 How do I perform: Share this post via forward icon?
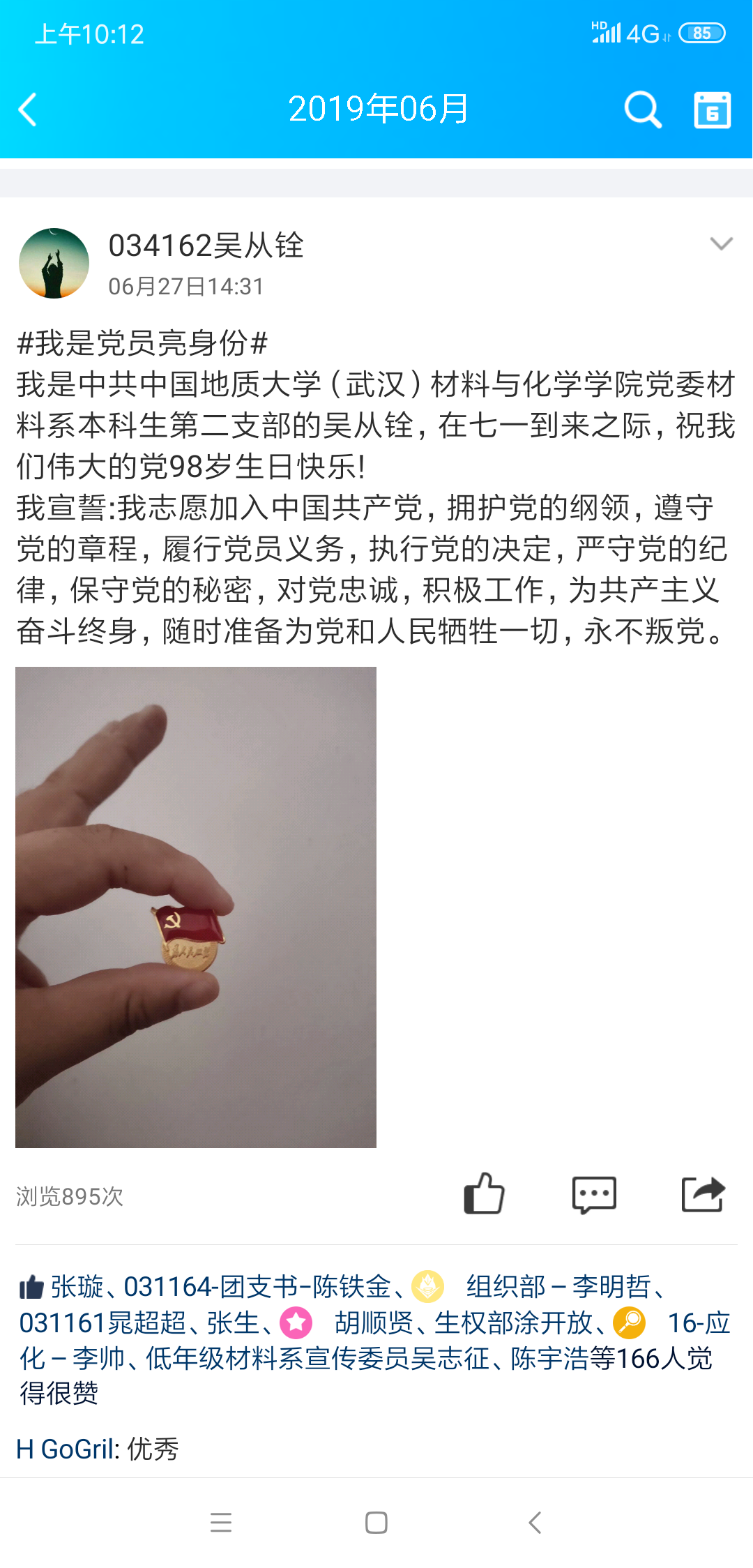[x=703, y=1194]
